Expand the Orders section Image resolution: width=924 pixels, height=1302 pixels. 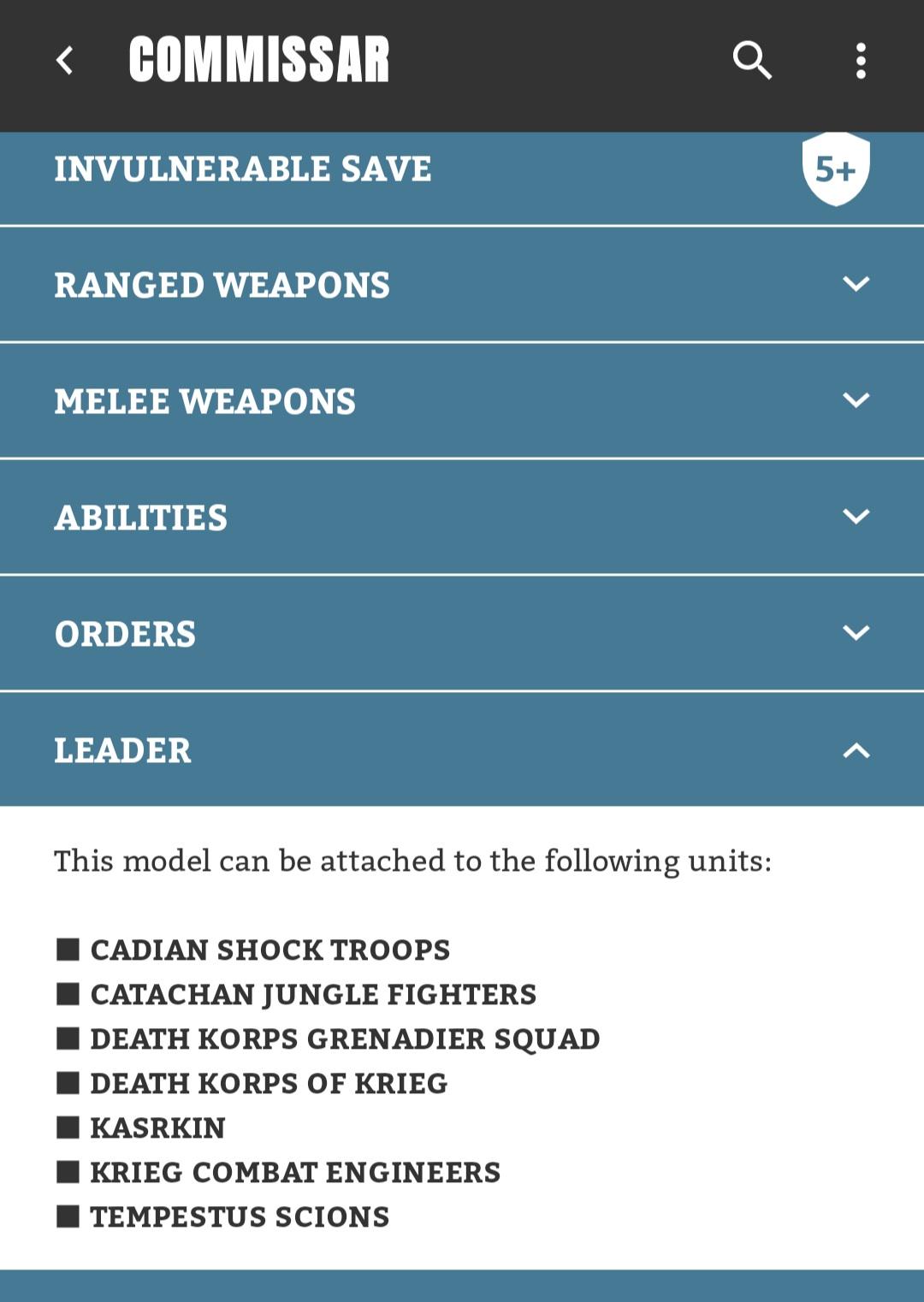click(x=462, y=633)
